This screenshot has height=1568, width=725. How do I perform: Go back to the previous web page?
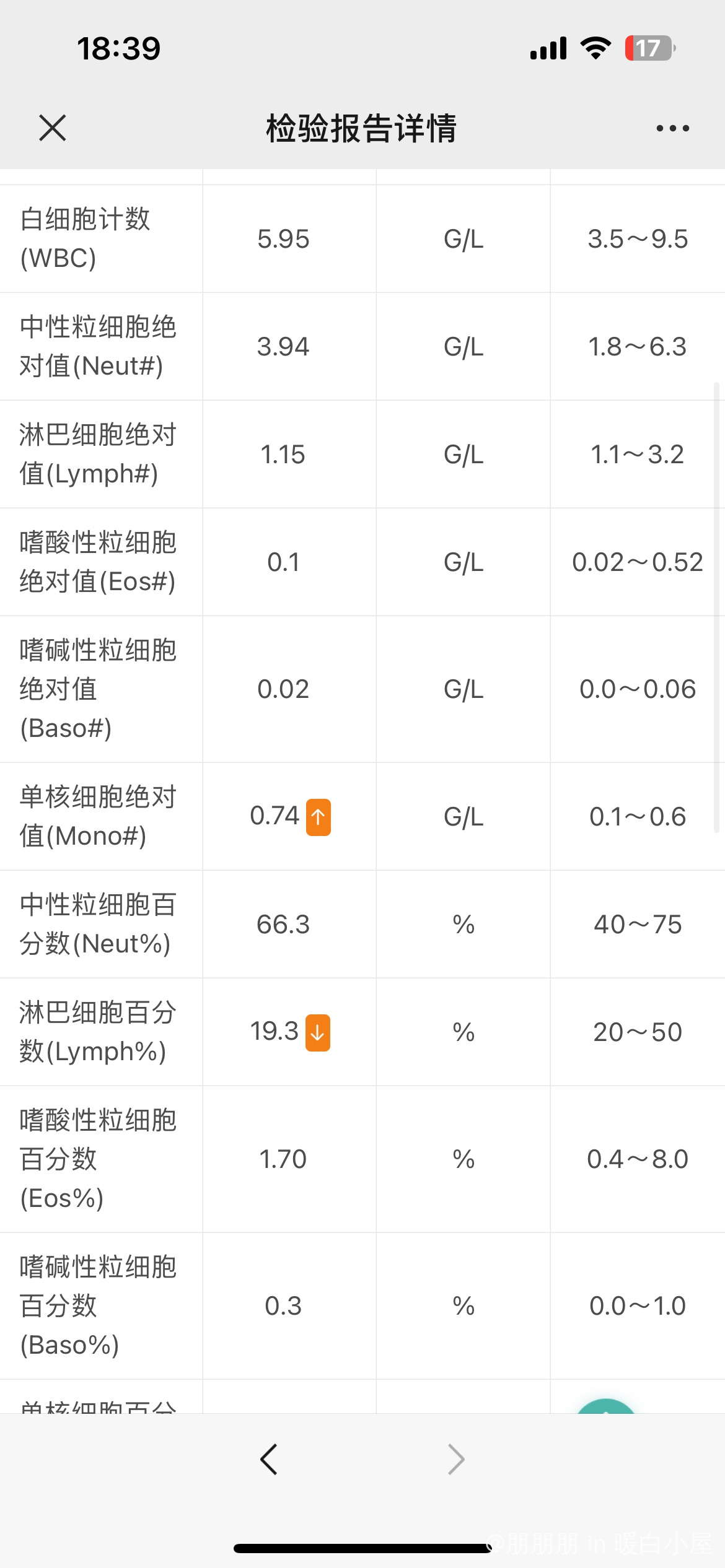click(268, 1460)
